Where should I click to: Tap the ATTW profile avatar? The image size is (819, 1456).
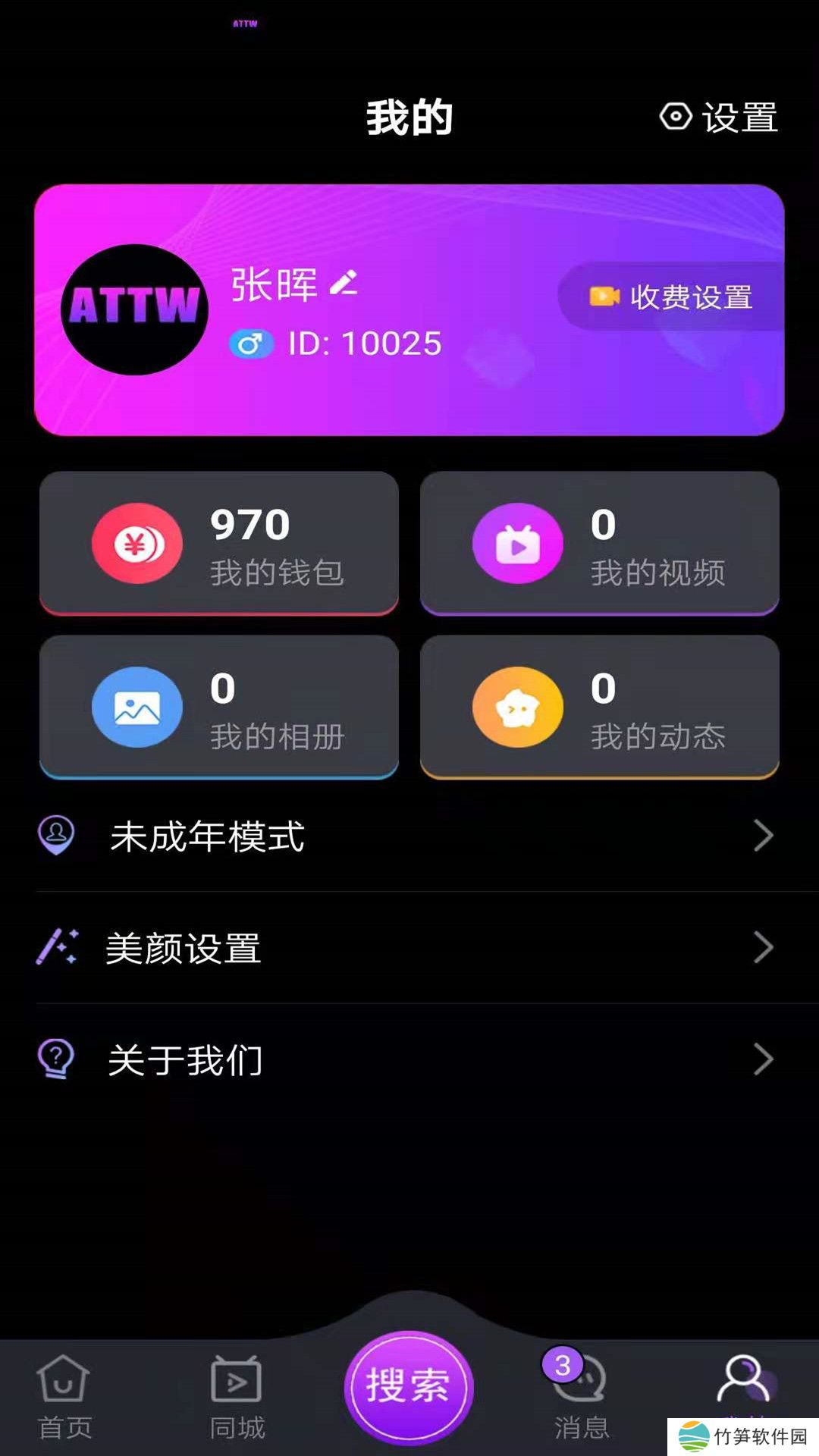(x=134, y=309)
